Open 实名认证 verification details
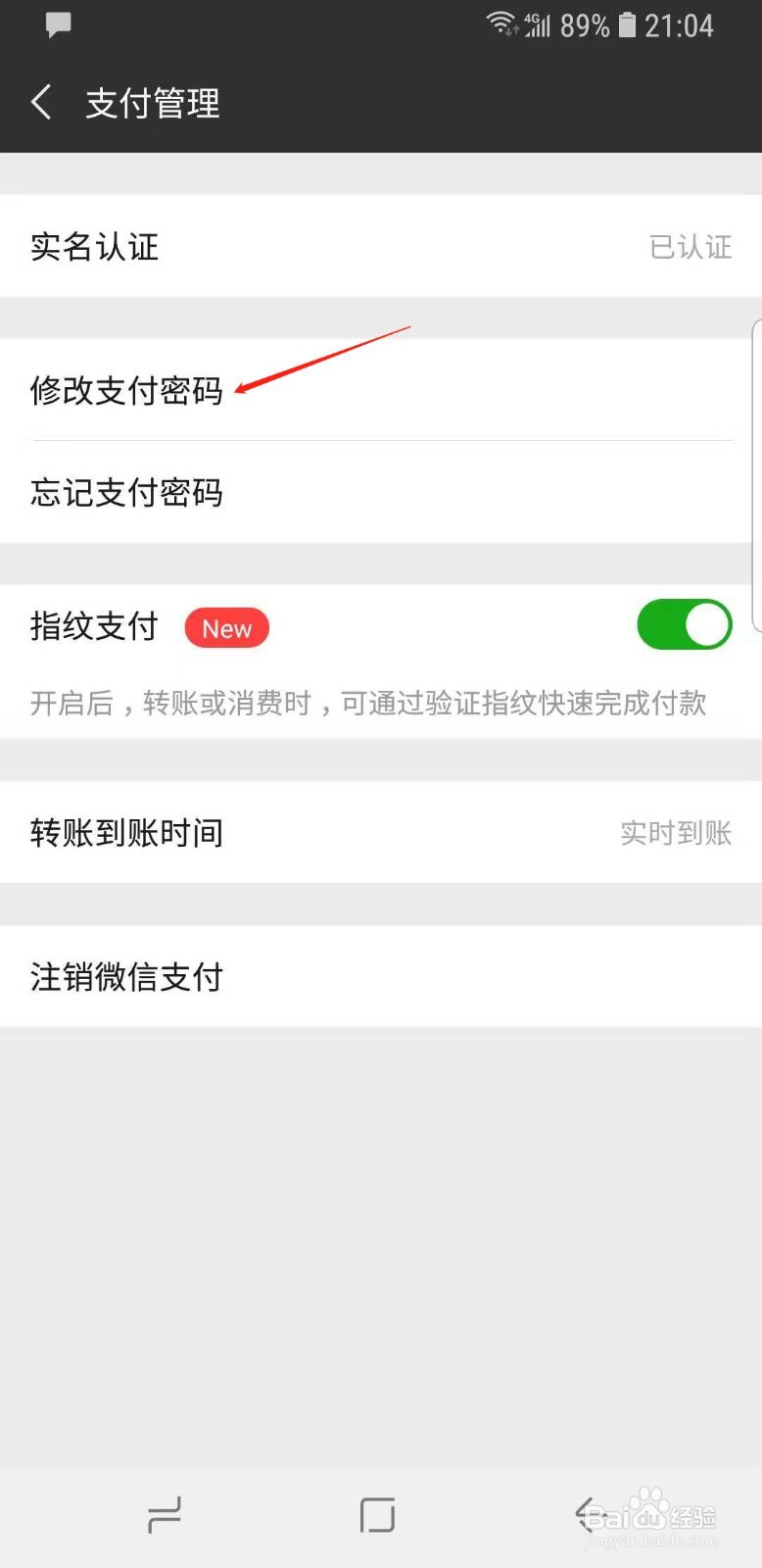The width and height of the screenshot is (762, 1568). (381, 247)
